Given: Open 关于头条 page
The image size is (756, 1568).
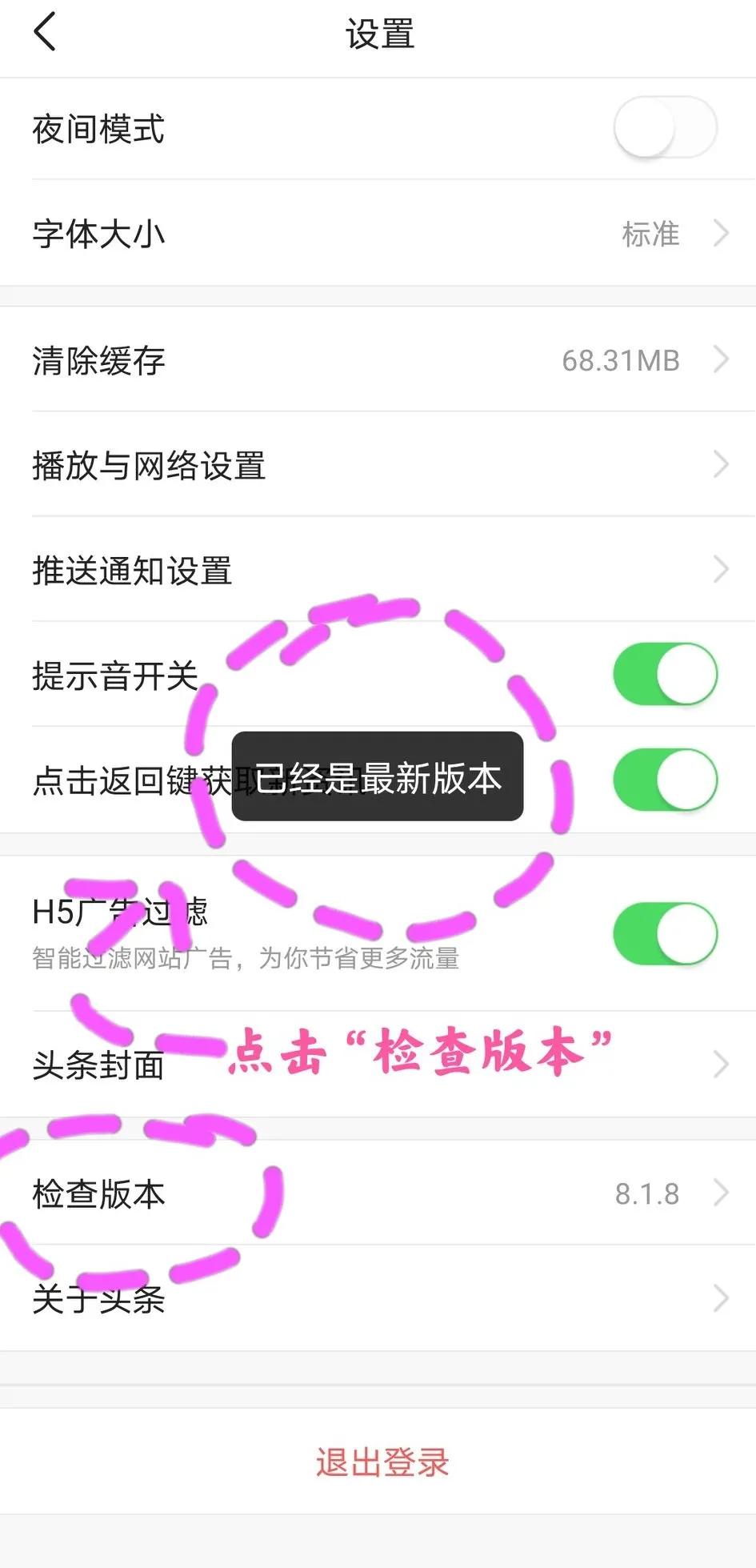Looking at the screenshot, I should [378, 1297].
